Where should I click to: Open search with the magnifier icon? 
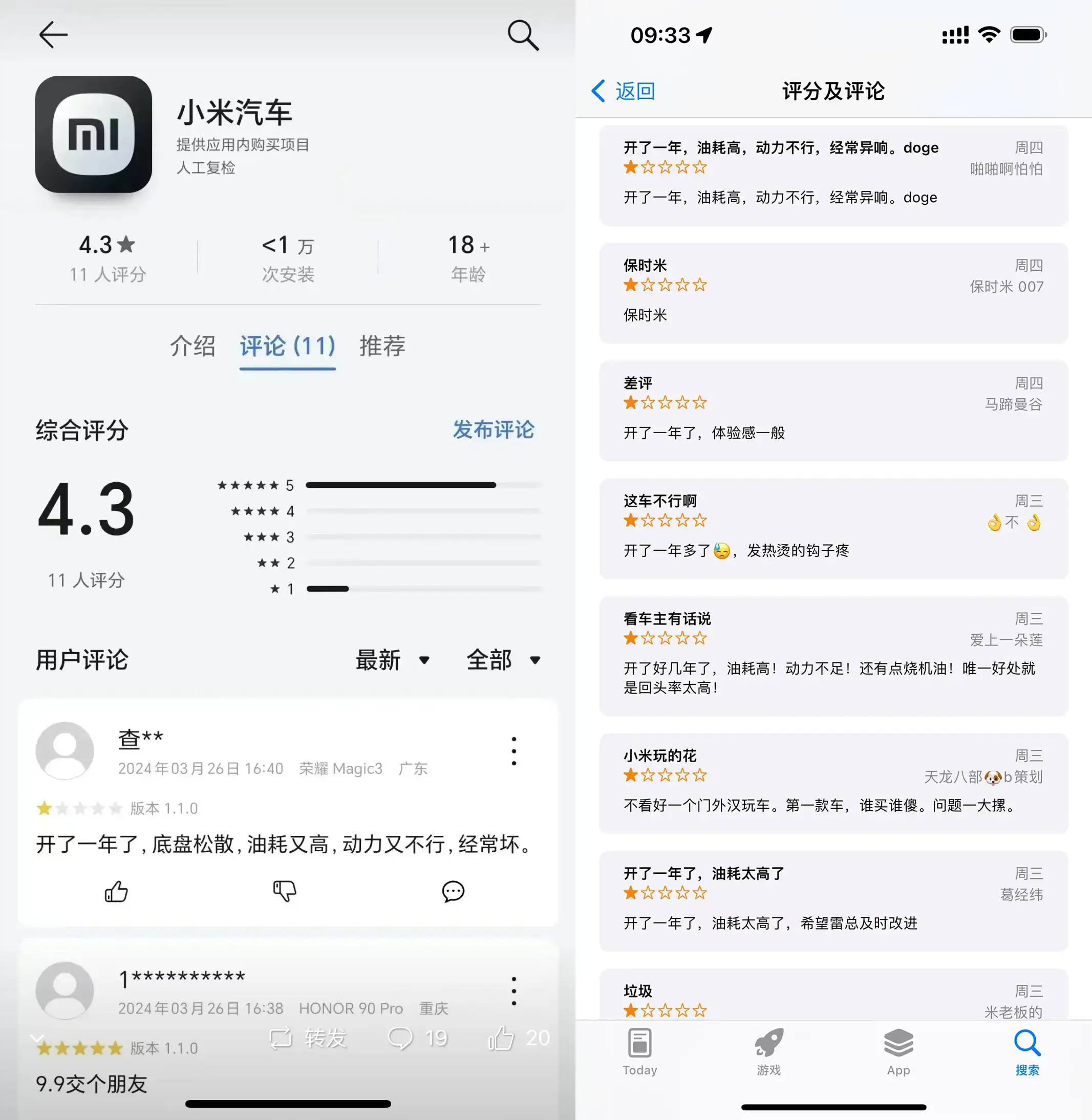coord(523,34)
